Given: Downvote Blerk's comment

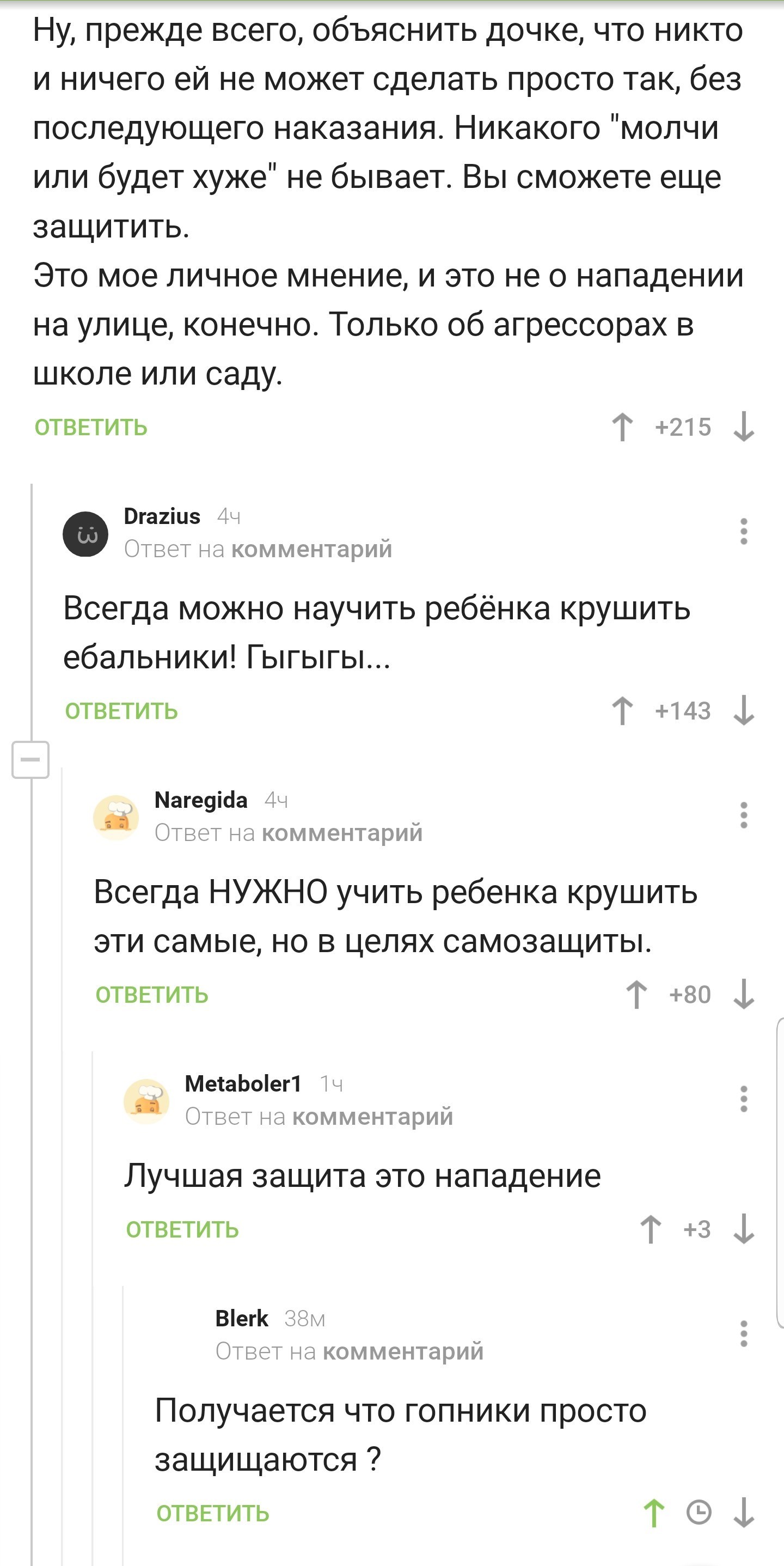Looking at the screenshot, I should point(743,1513).
